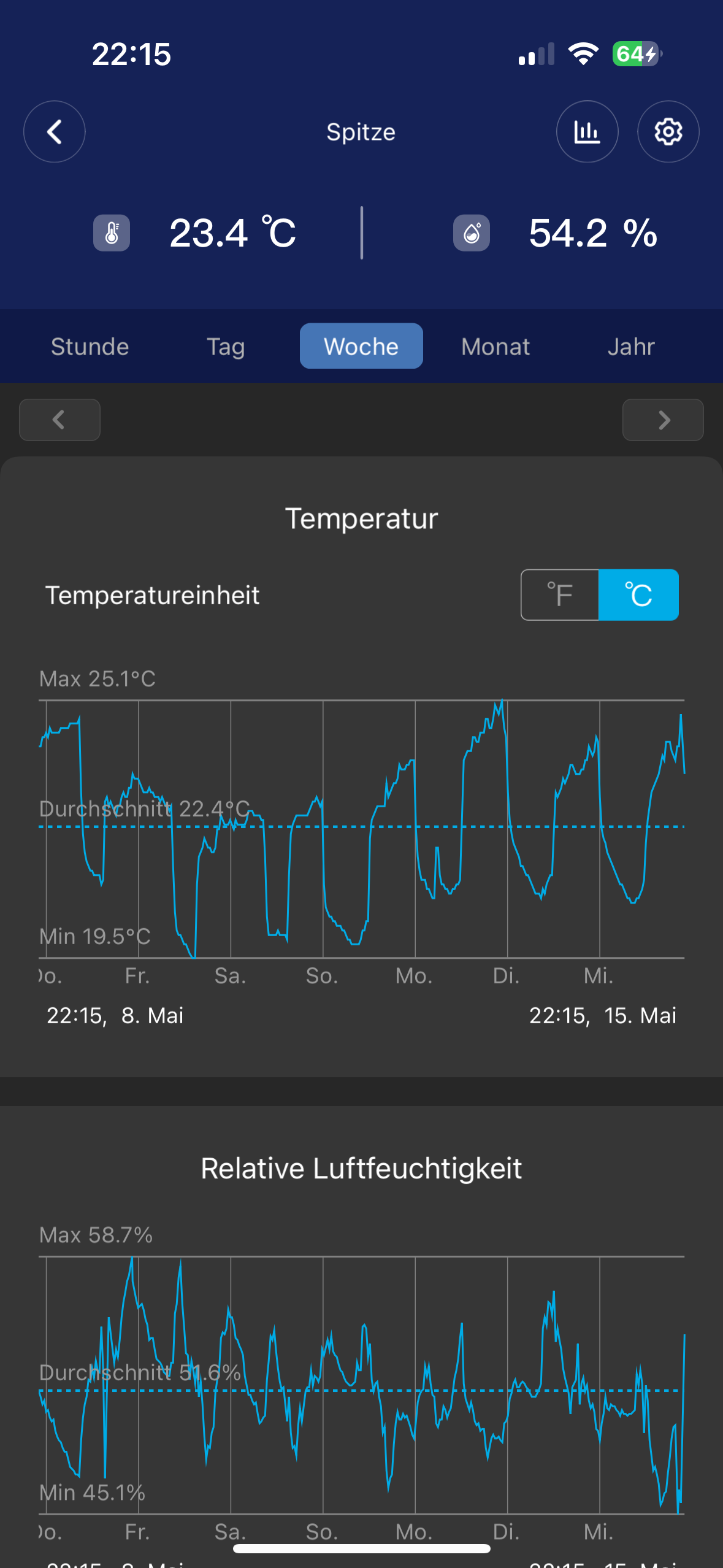Change temperature unit to °F
This screenshot has height=1568, width=723.
pos(560,595)
